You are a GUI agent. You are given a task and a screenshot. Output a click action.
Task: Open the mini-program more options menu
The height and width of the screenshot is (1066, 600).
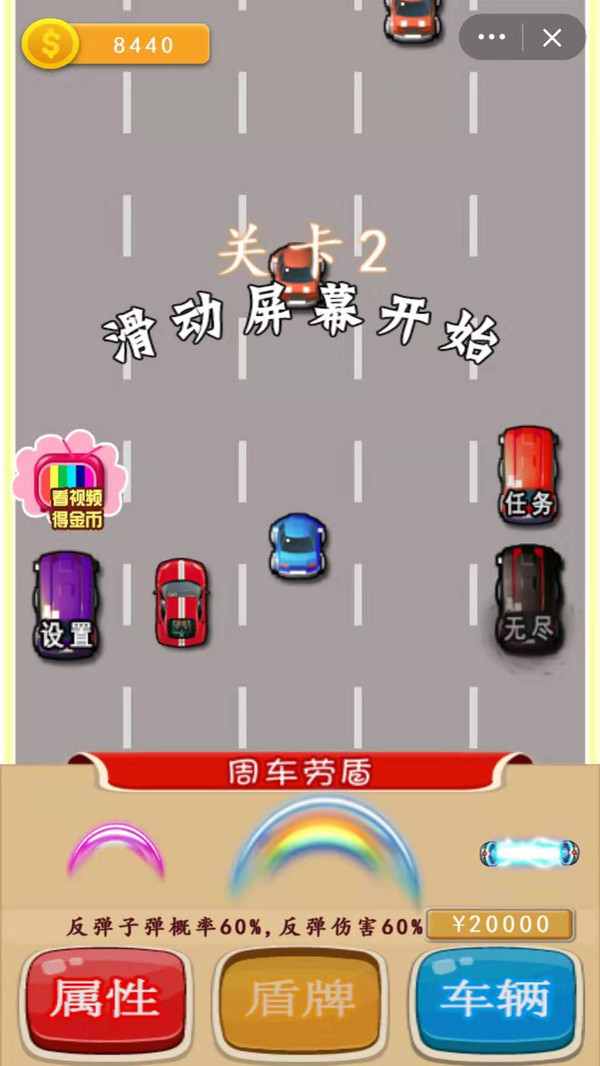pyautogui.click(x=491, y=38)
